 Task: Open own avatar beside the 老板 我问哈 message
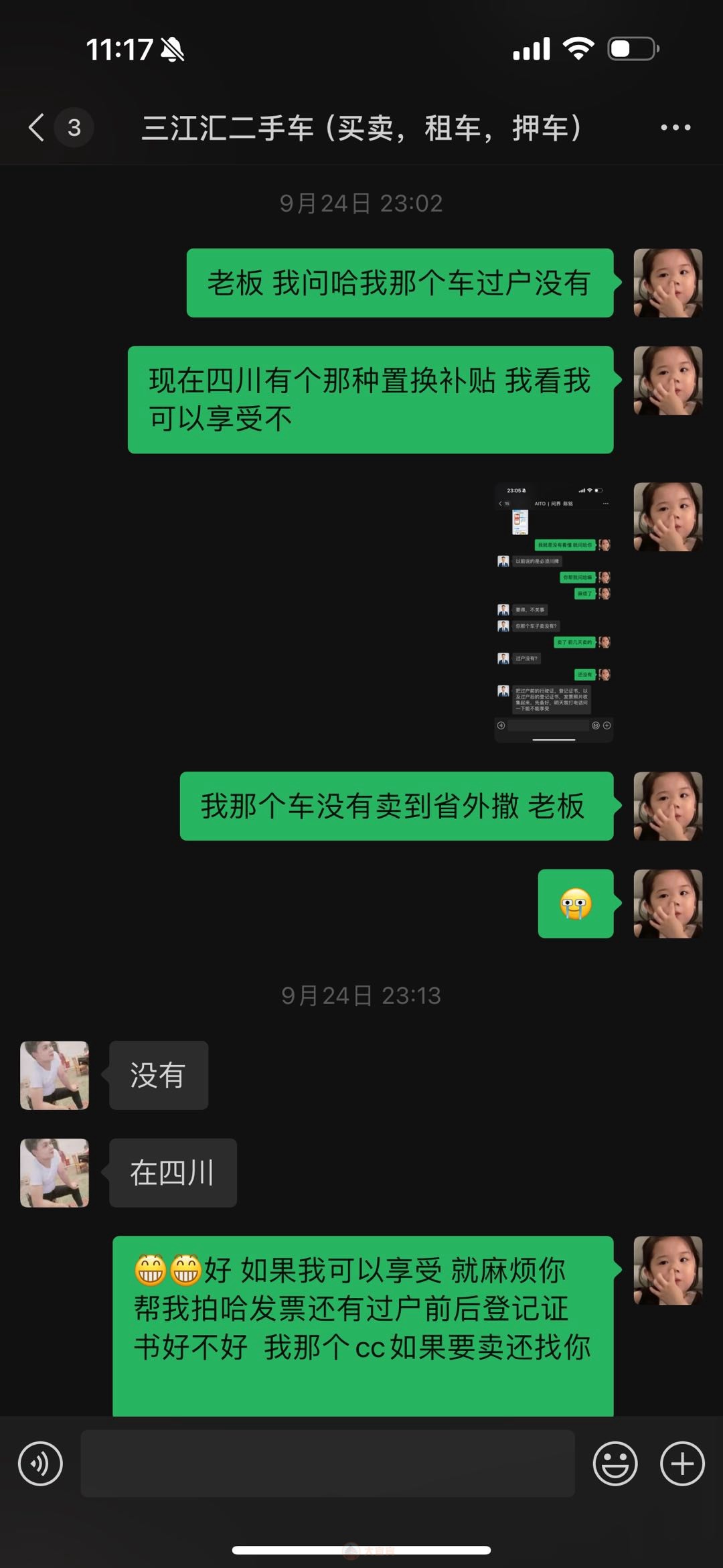[x=667, y=283]
